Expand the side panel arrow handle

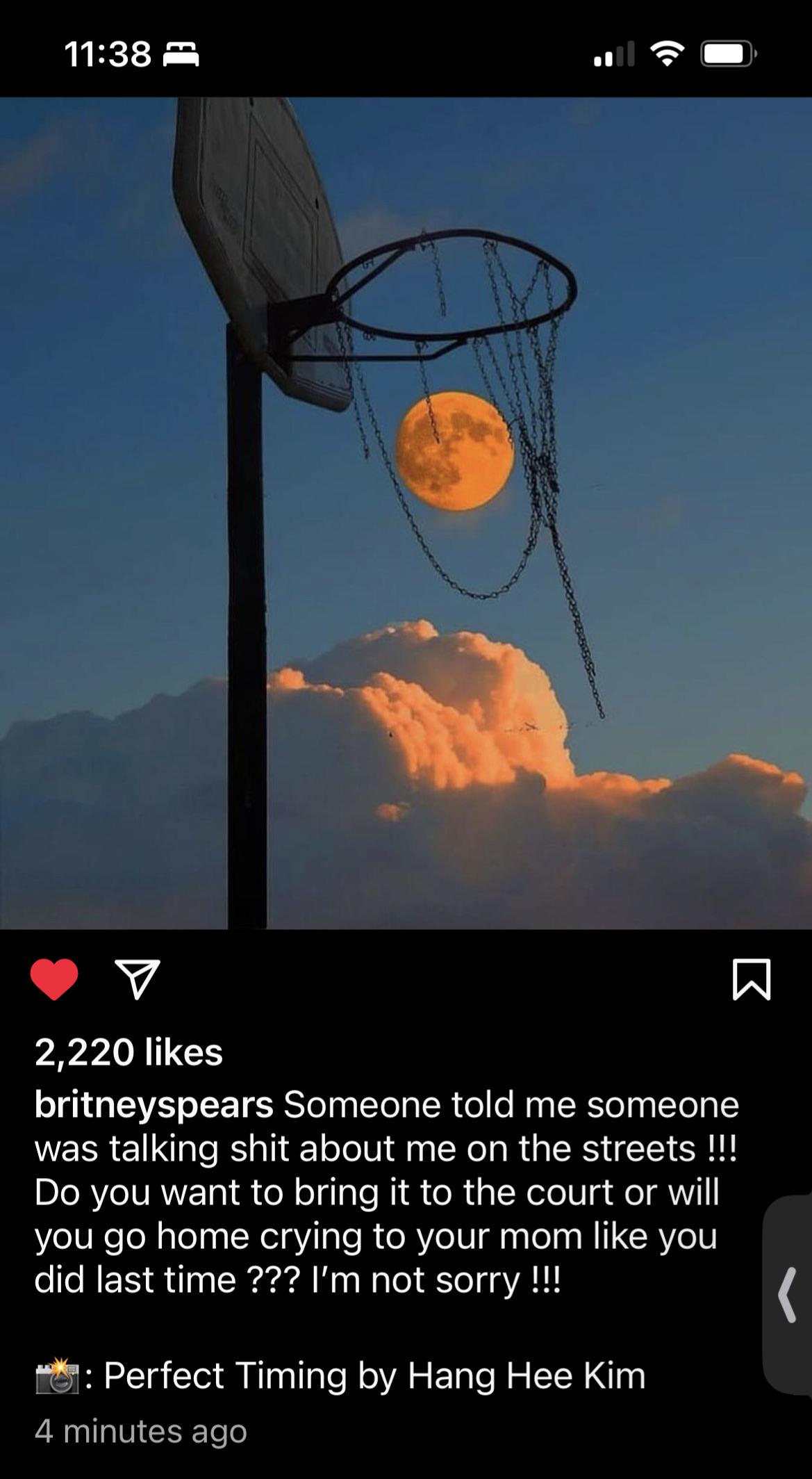pos(788,1294)
